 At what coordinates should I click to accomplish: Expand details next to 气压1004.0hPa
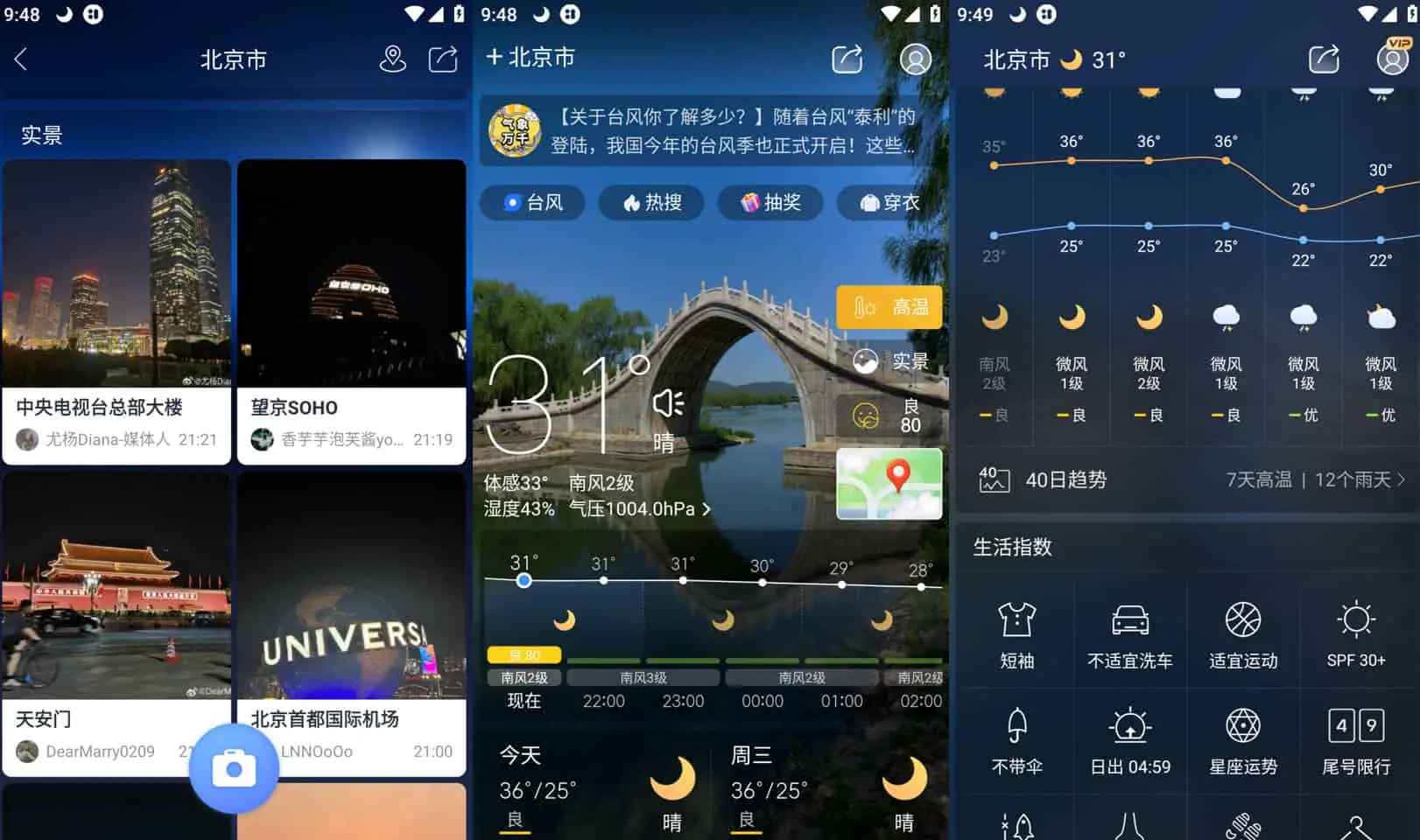(x=706, y=509)
